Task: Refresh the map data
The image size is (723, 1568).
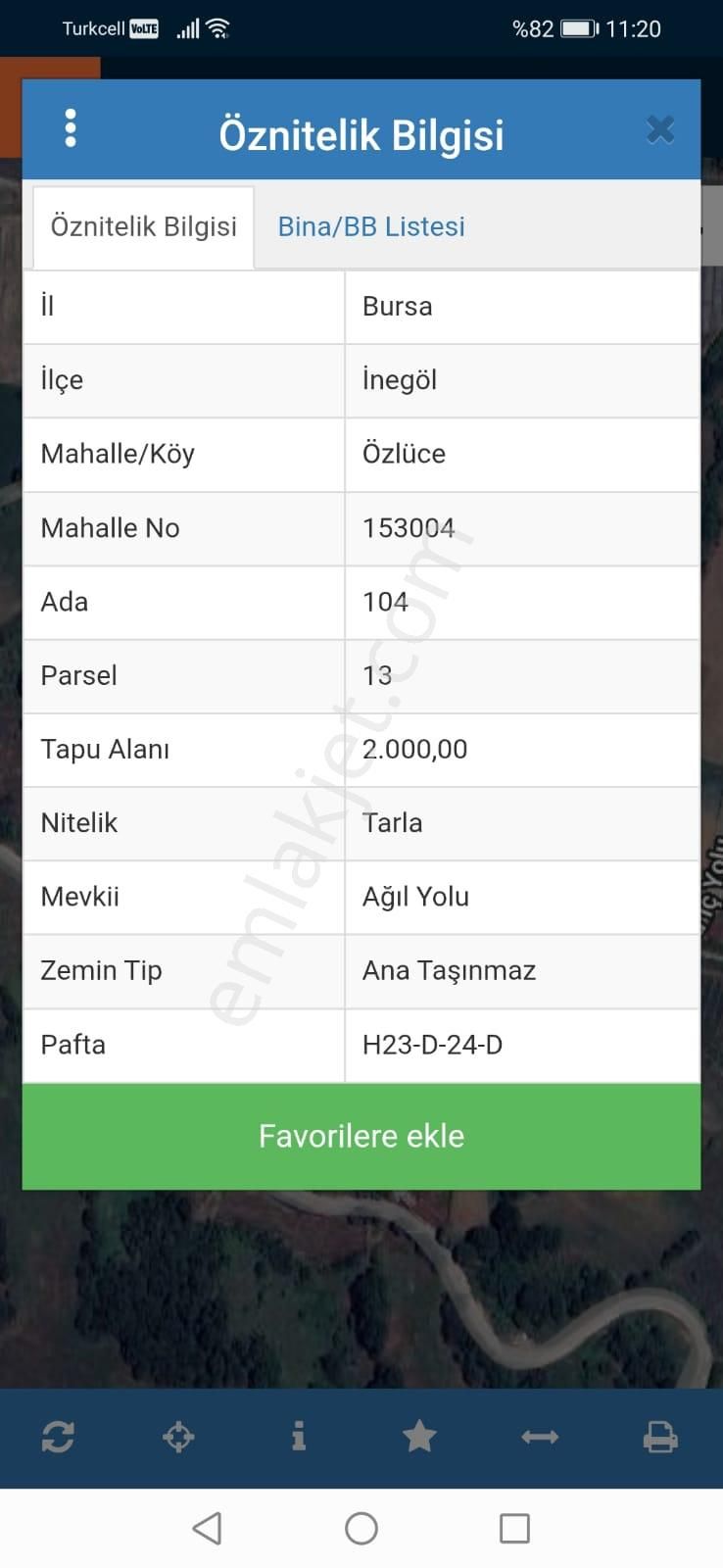Action: (58, 1437)
